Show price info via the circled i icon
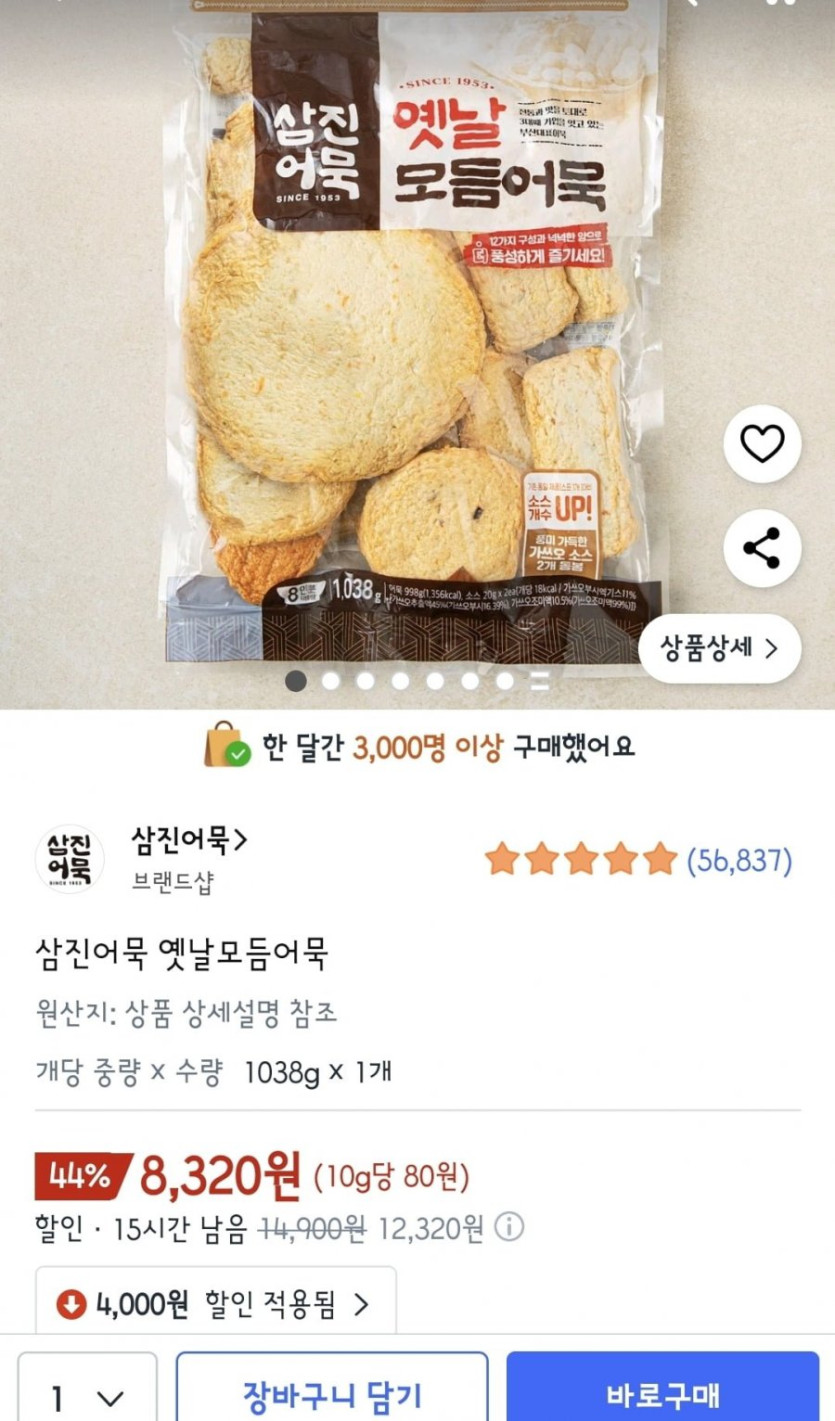Image resolution: width=835 pixels, height=1421 pixels. 509,1227
